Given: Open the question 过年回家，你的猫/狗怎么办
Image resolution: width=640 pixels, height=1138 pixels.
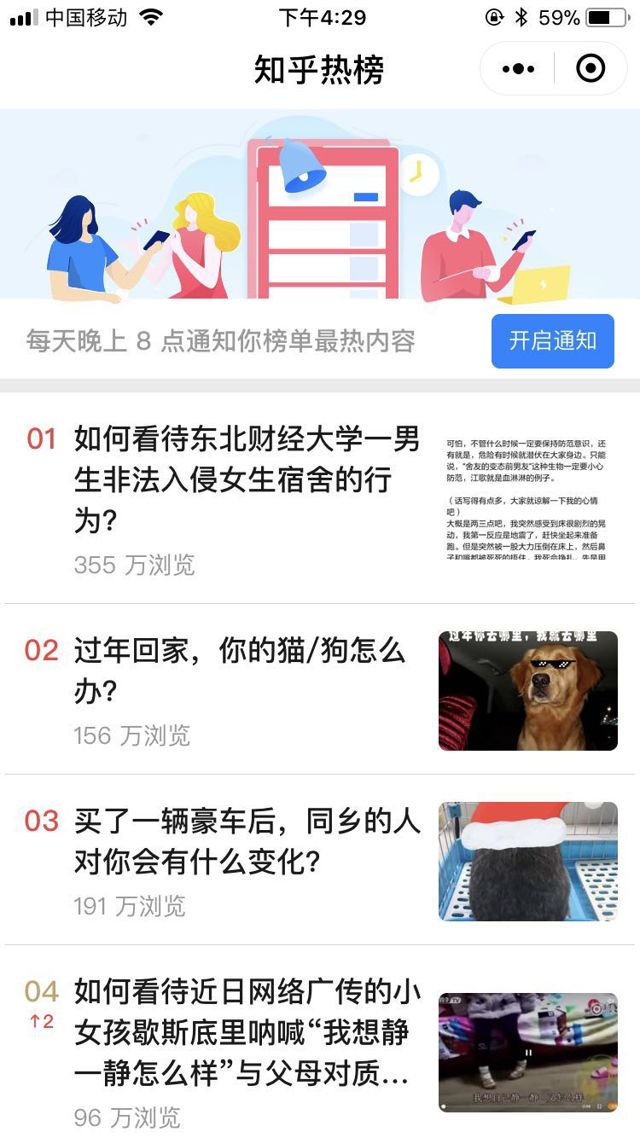Looking at the screenshot, I should click(x=240, y=670).
